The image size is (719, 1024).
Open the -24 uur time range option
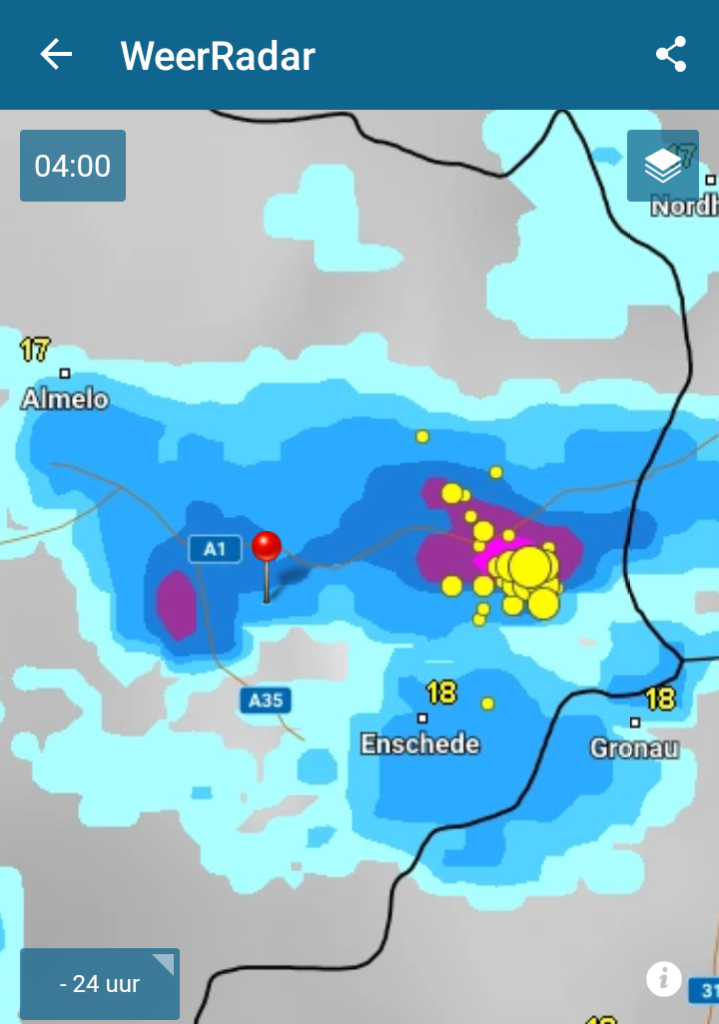(x=100, y=983)
